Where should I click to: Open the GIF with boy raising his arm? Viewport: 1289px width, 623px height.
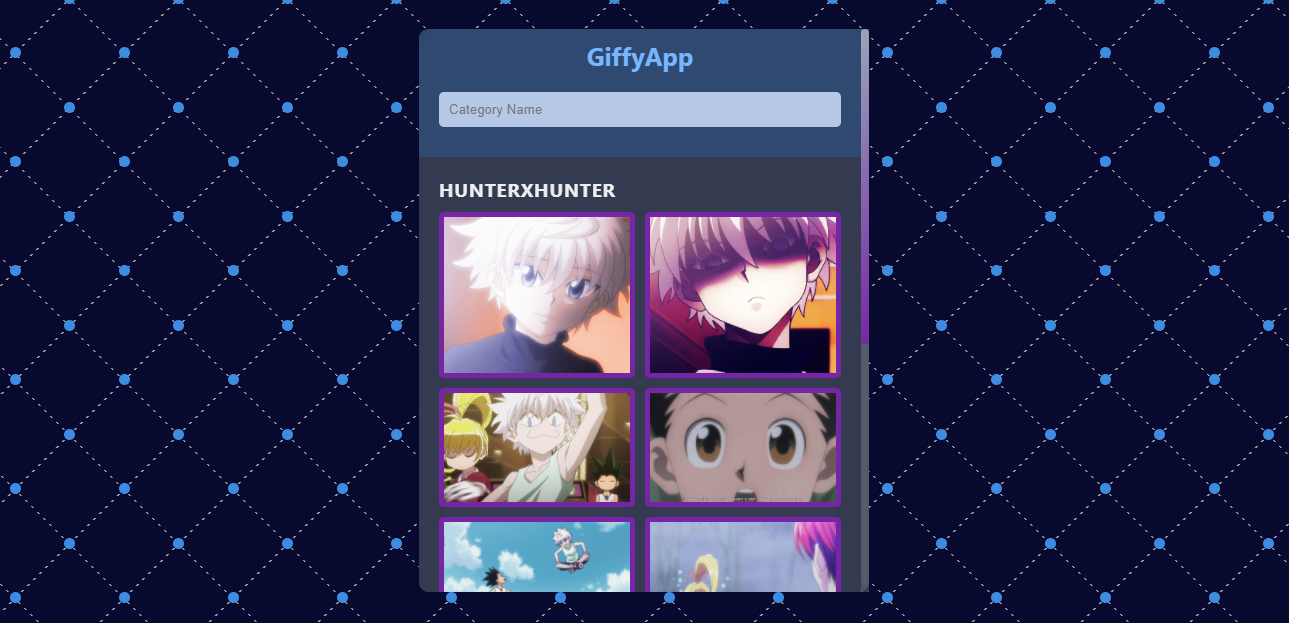(x=537, y=447)
